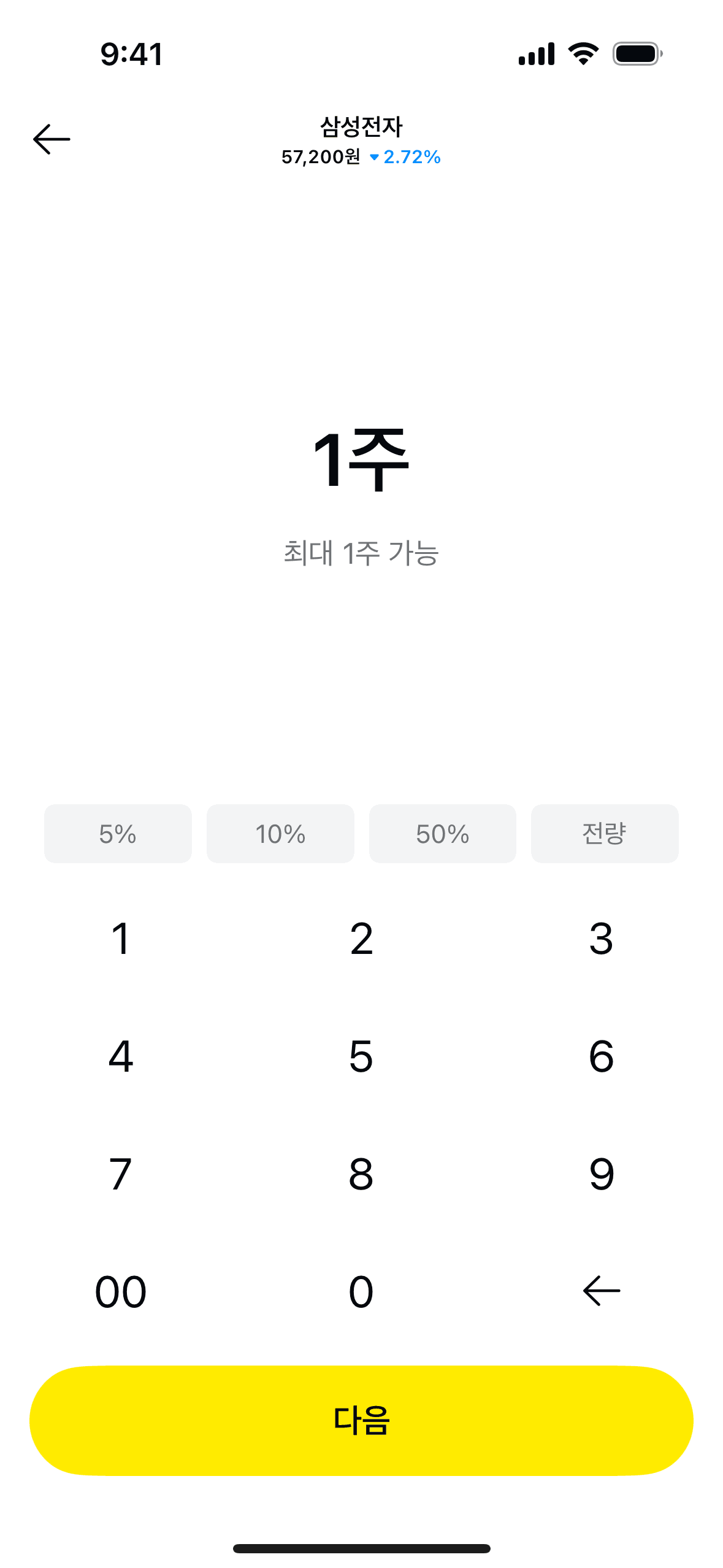Tap keypad number 9

(x=601, y=1174)
